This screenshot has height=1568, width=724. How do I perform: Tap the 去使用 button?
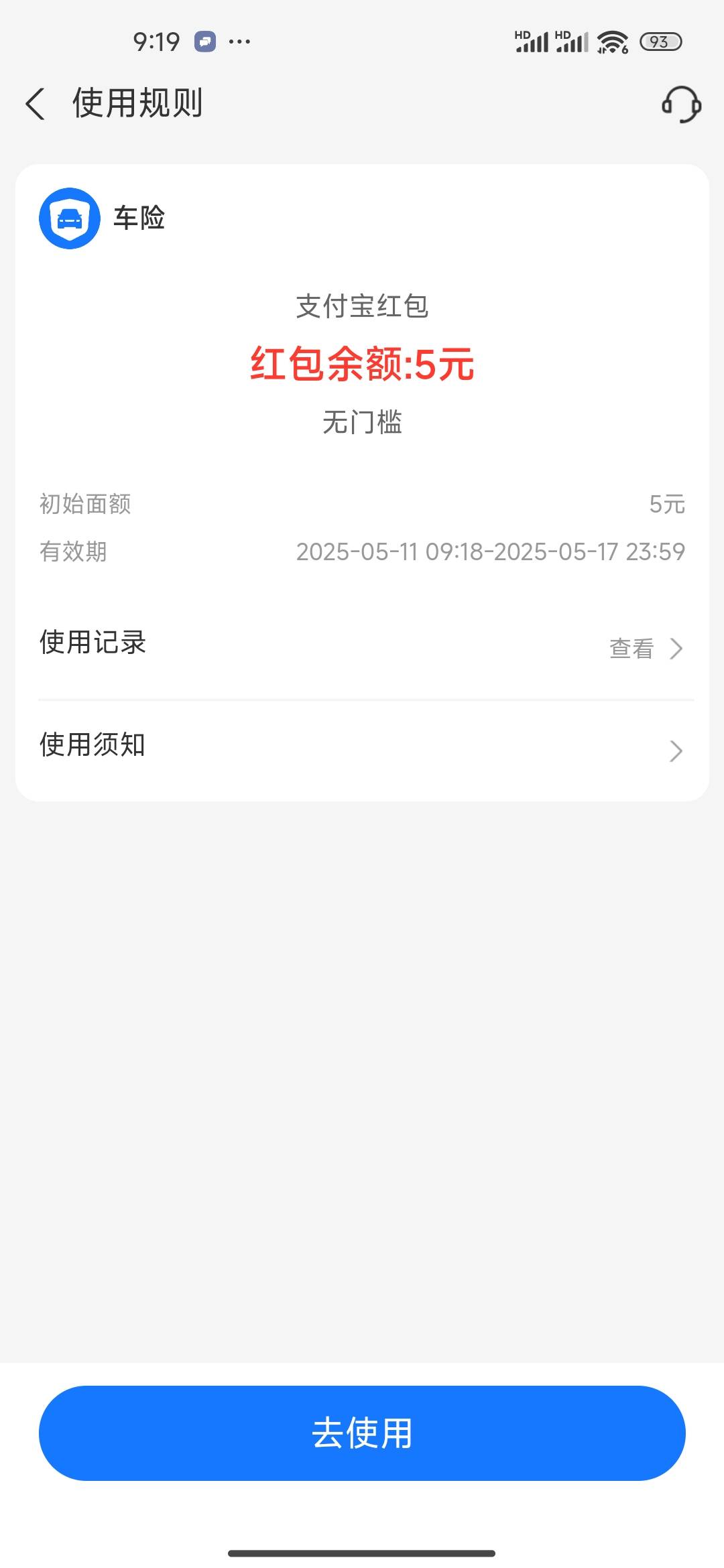pyautogui.click(x=362, y=1433)
